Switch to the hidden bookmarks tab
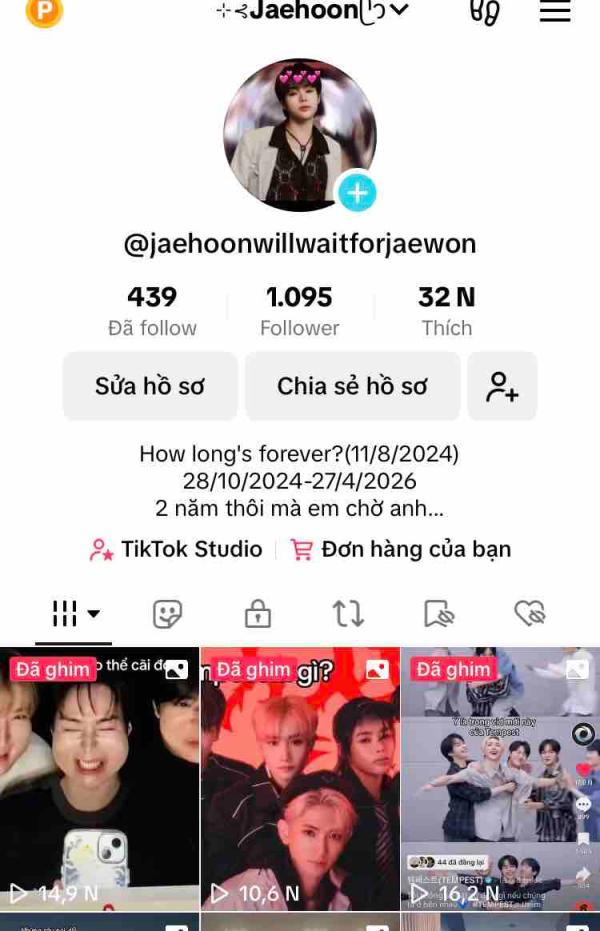The image size is (600, 931). point(439,613)
